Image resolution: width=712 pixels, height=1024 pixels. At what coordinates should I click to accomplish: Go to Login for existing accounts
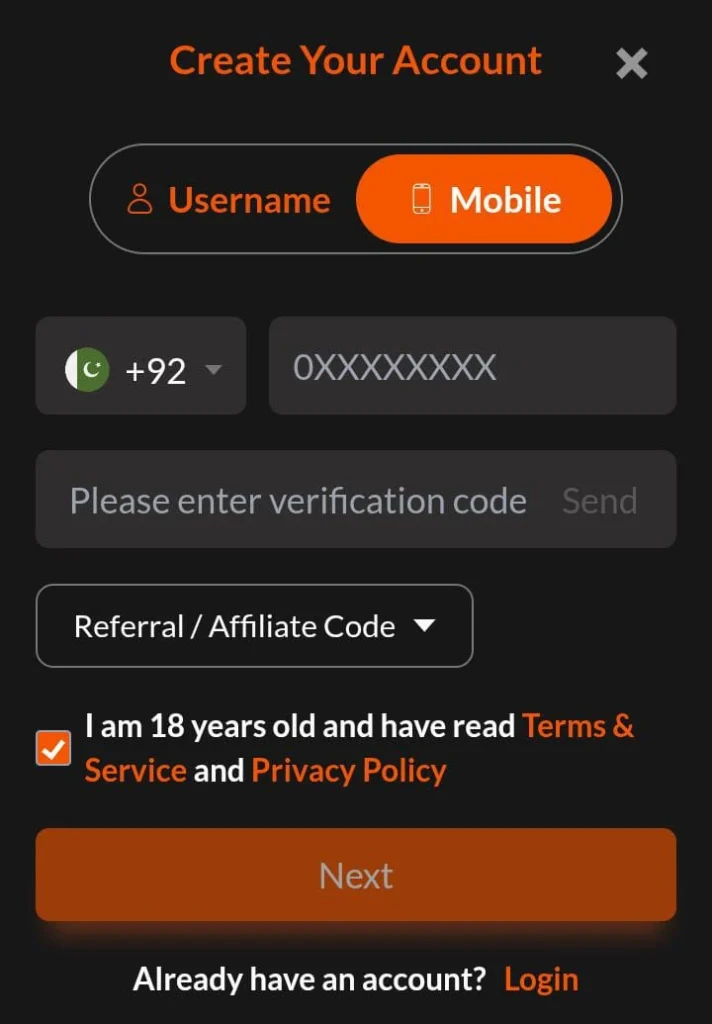pyautogui.click(x=541, y=979)
